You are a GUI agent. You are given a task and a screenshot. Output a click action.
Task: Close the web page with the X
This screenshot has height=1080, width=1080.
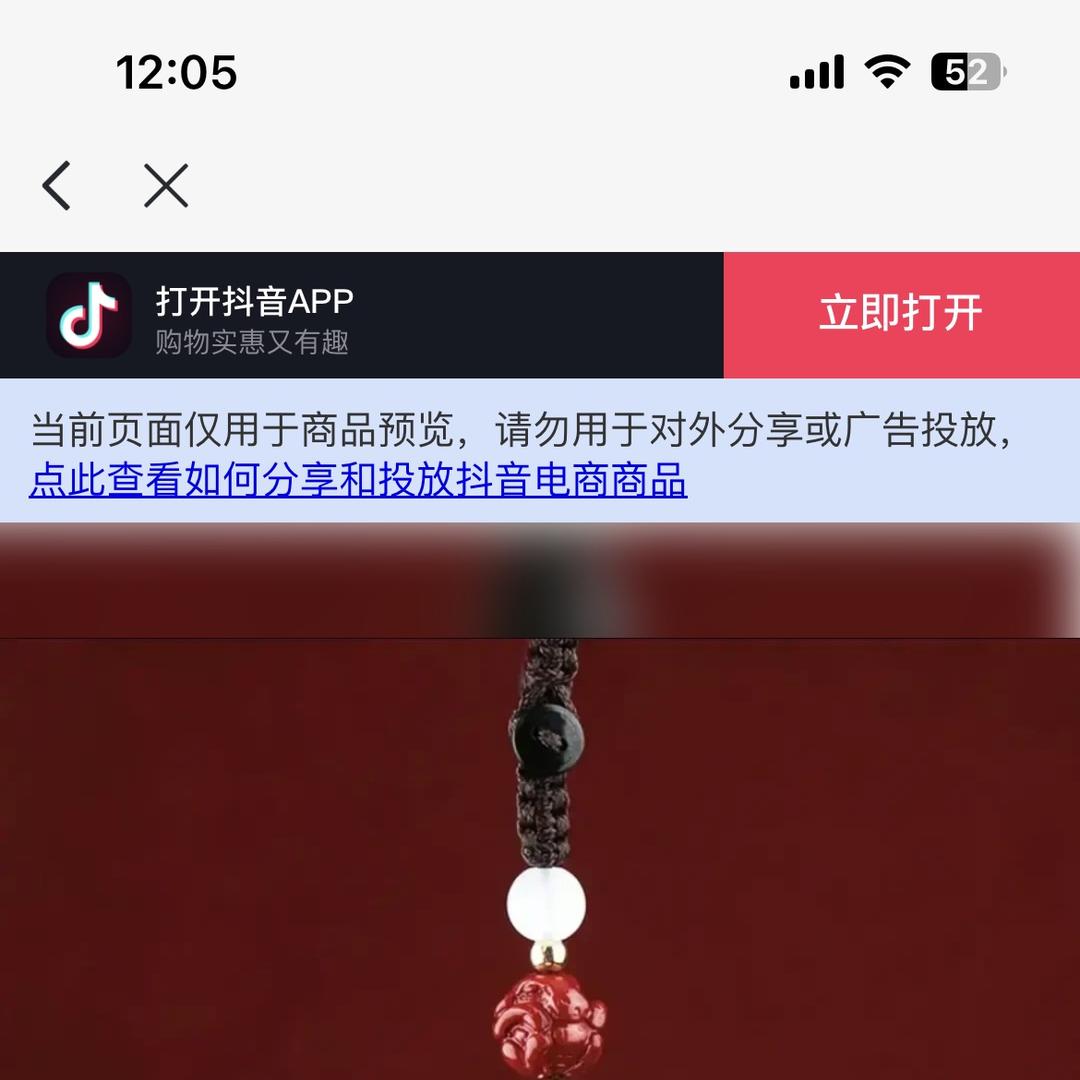coord(166,186)
